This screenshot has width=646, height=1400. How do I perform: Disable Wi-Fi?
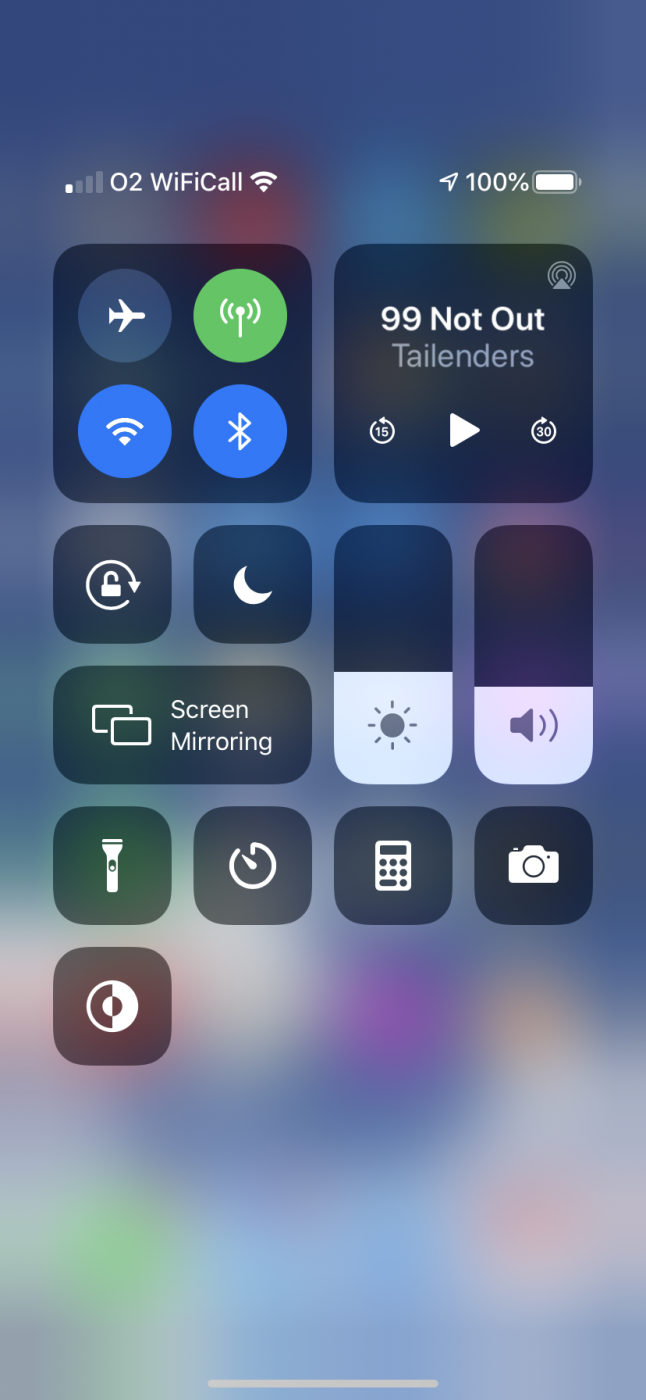[x=125, y=432]
